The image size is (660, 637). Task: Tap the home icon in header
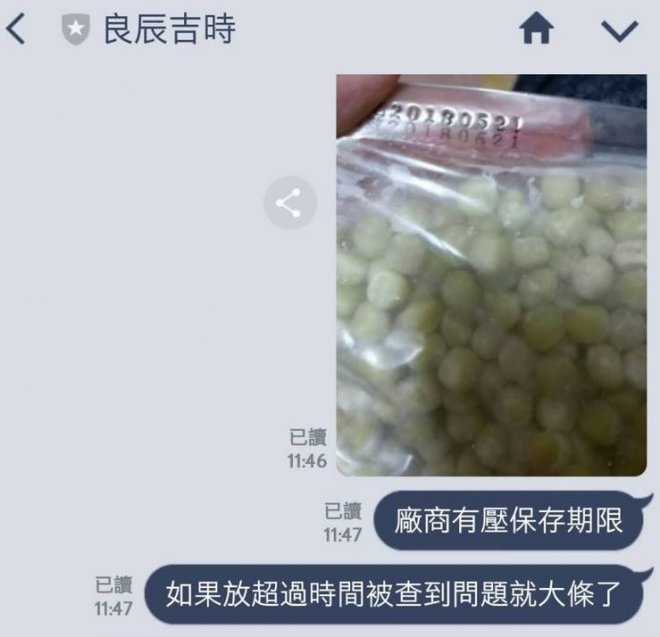tap(537, 31)
